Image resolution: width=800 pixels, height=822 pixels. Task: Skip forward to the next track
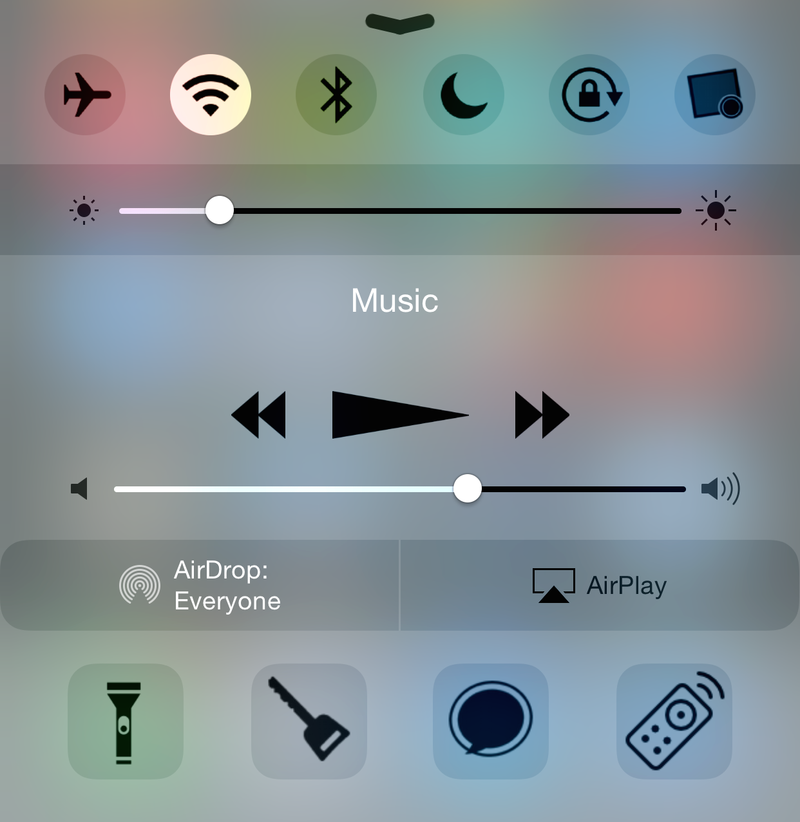tap(541, 414)
